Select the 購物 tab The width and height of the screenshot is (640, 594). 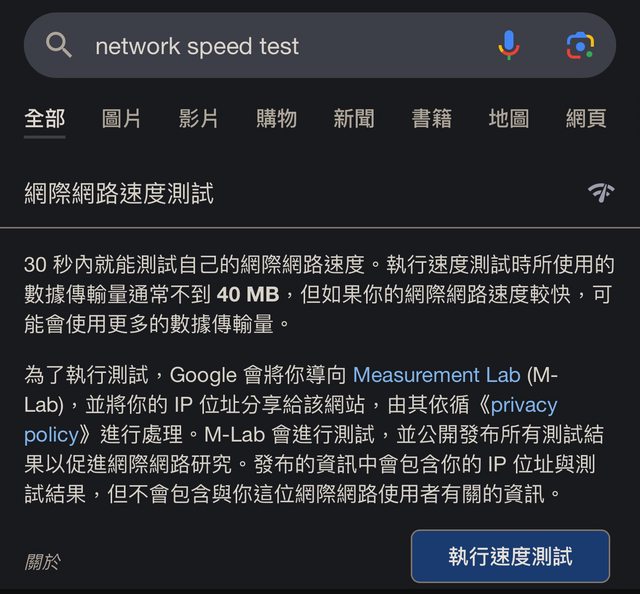(x=276, y=119)
